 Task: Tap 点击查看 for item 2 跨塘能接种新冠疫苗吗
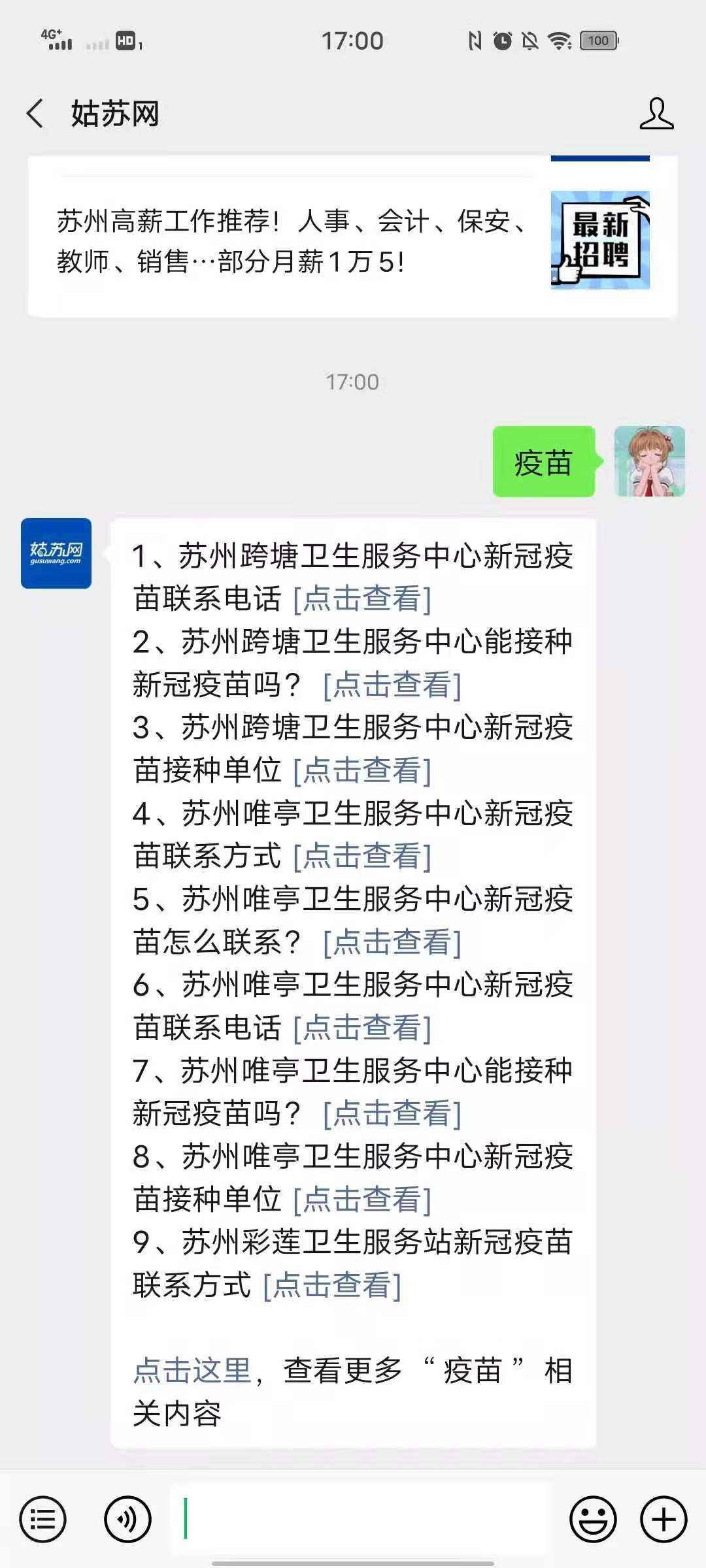point(392,685)
